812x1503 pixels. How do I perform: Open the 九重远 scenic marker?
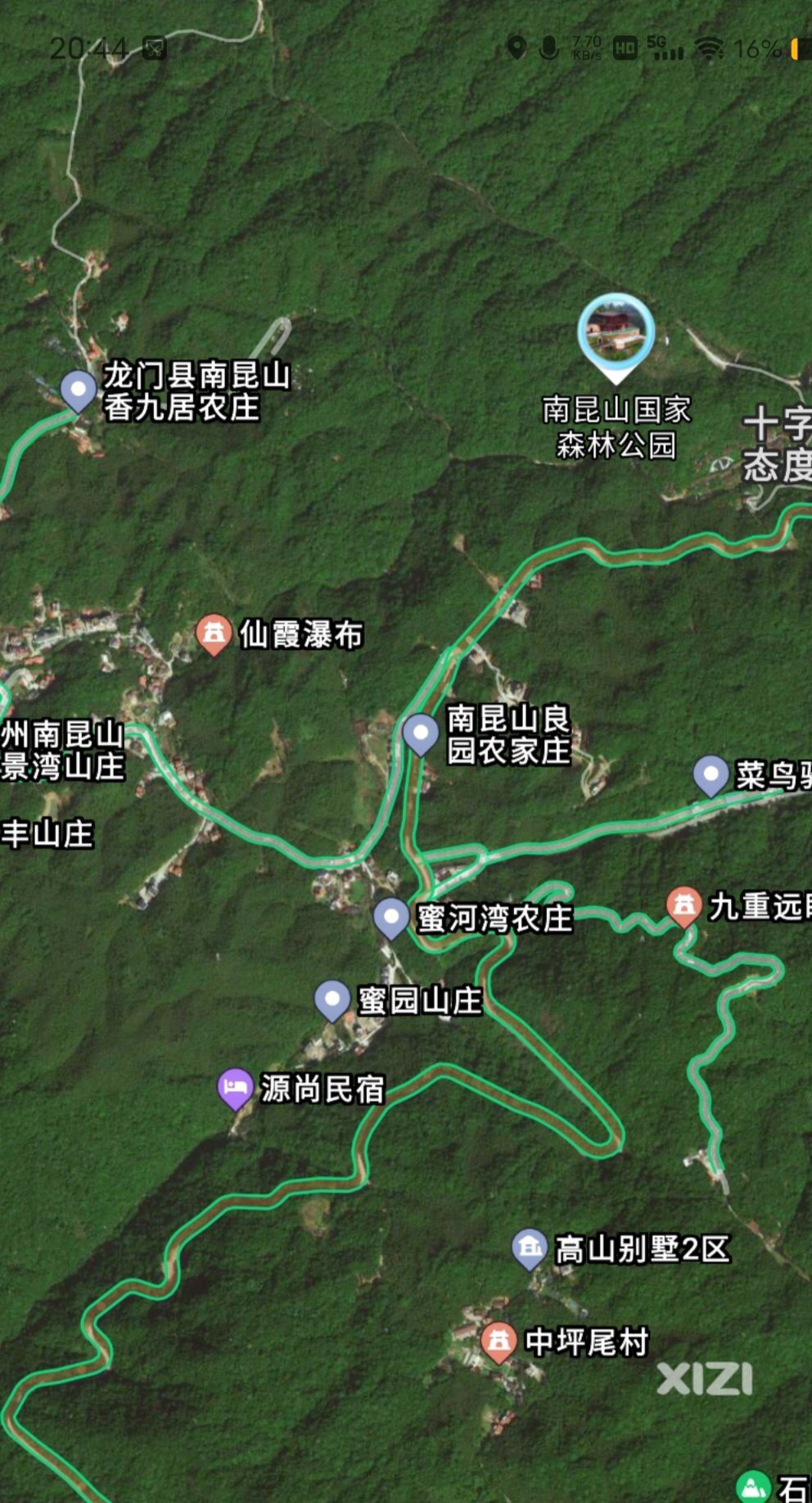(x=684, y=905)
